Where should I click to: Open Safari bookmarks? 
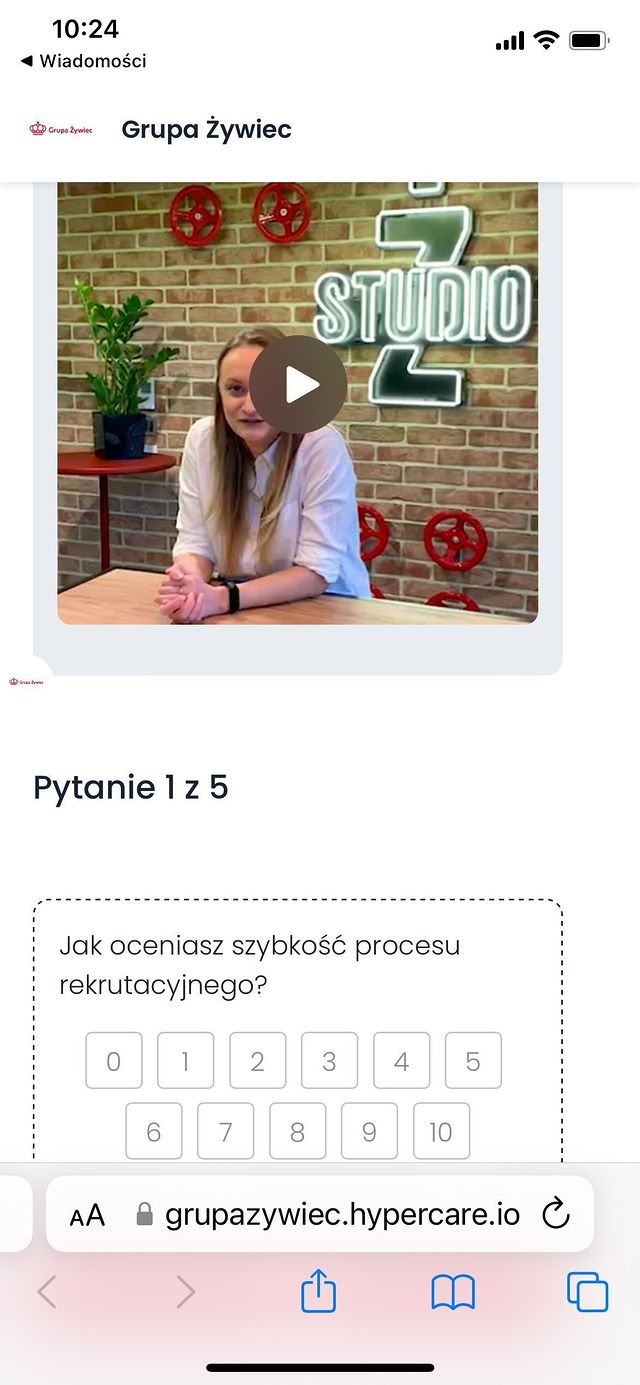[x=453, y=1292]
